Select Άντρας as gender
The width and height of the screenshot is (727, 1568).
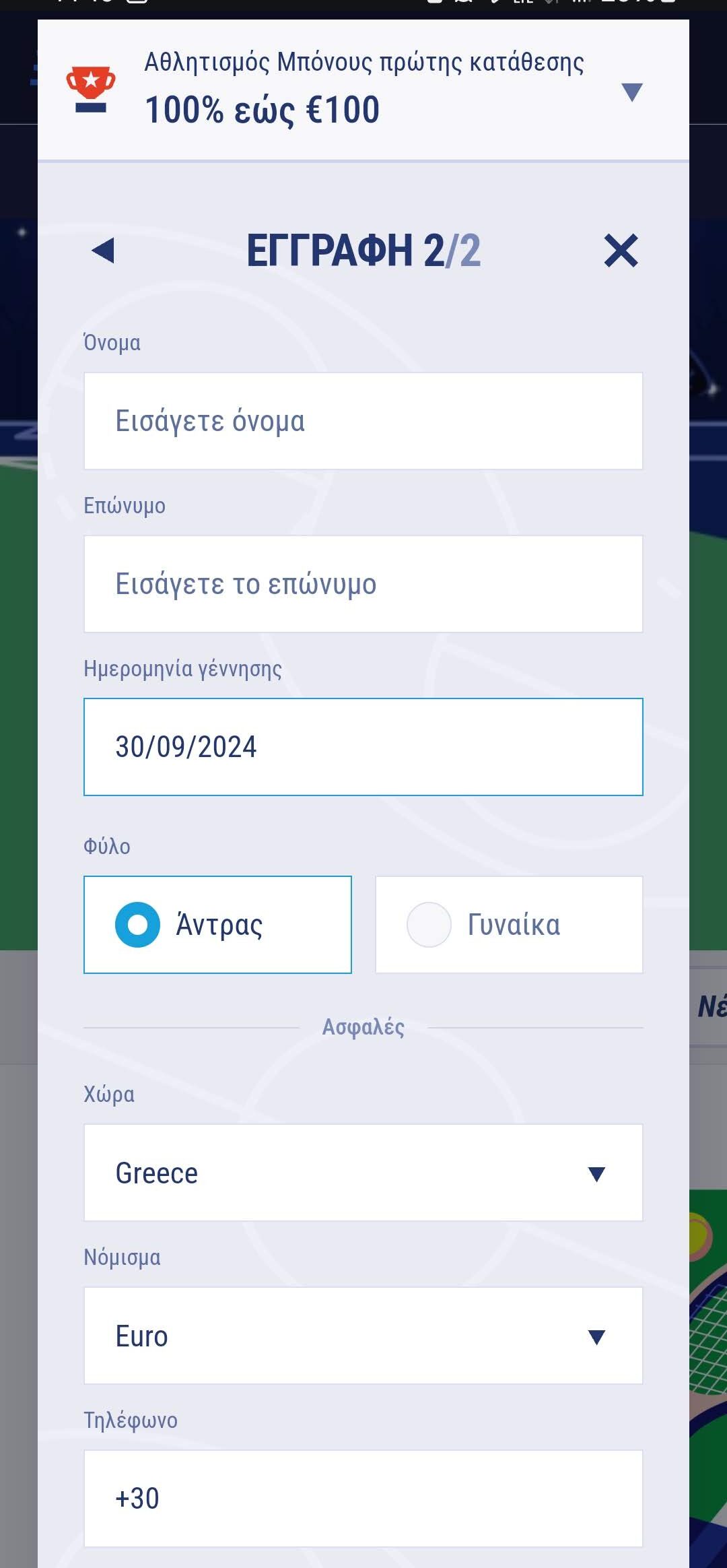coord(217,925)
